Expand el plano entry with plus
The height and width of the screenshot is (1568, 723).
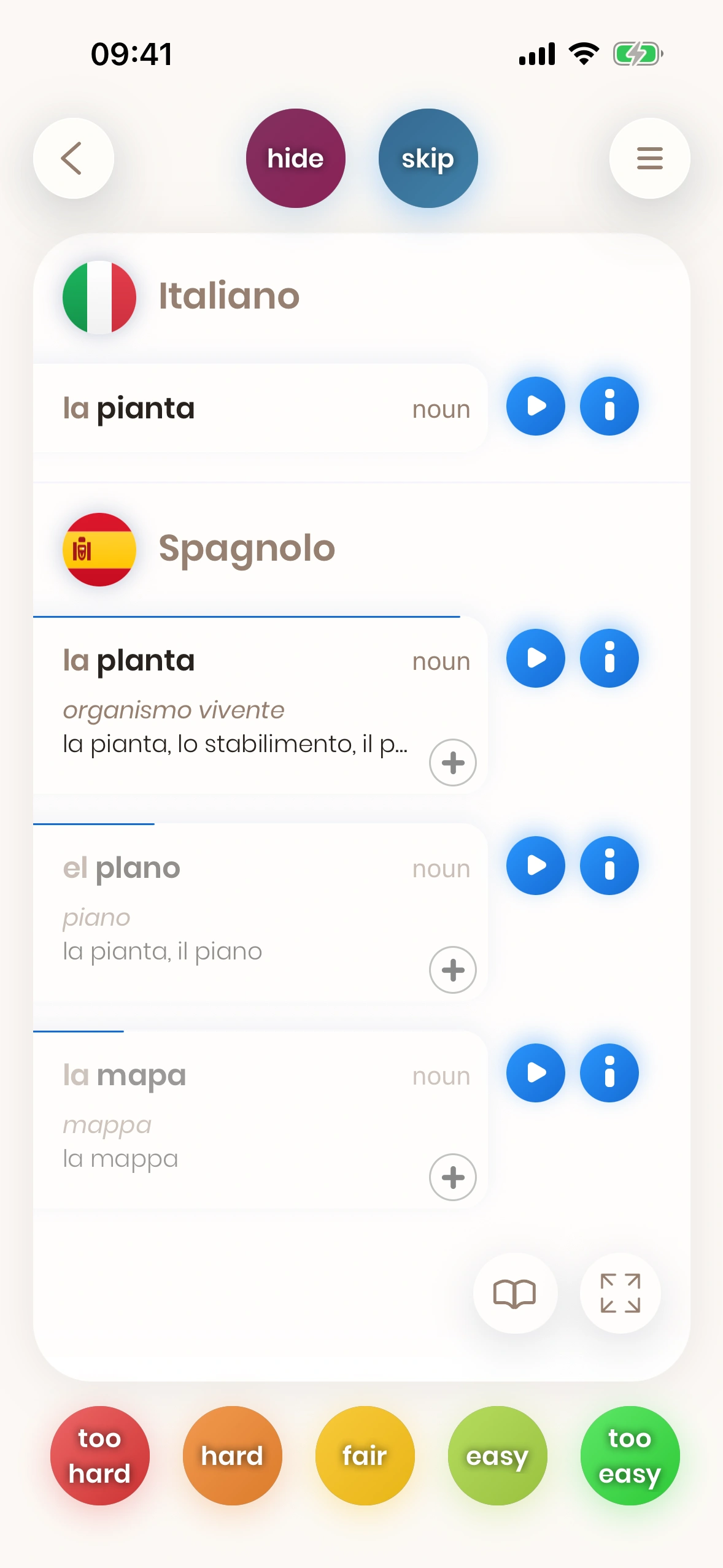click(x=452, y=970)
